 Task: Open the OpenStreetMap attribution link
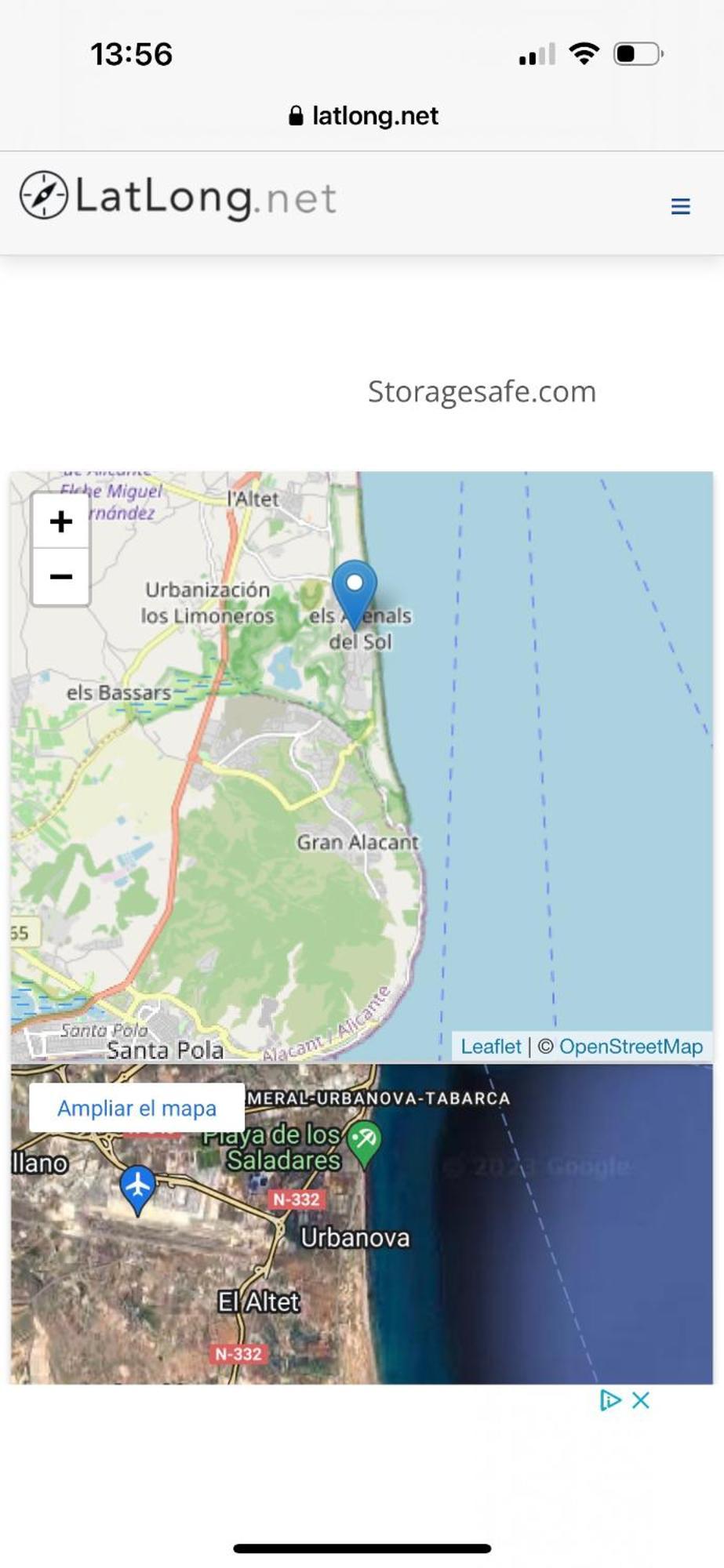[630, 1047]
